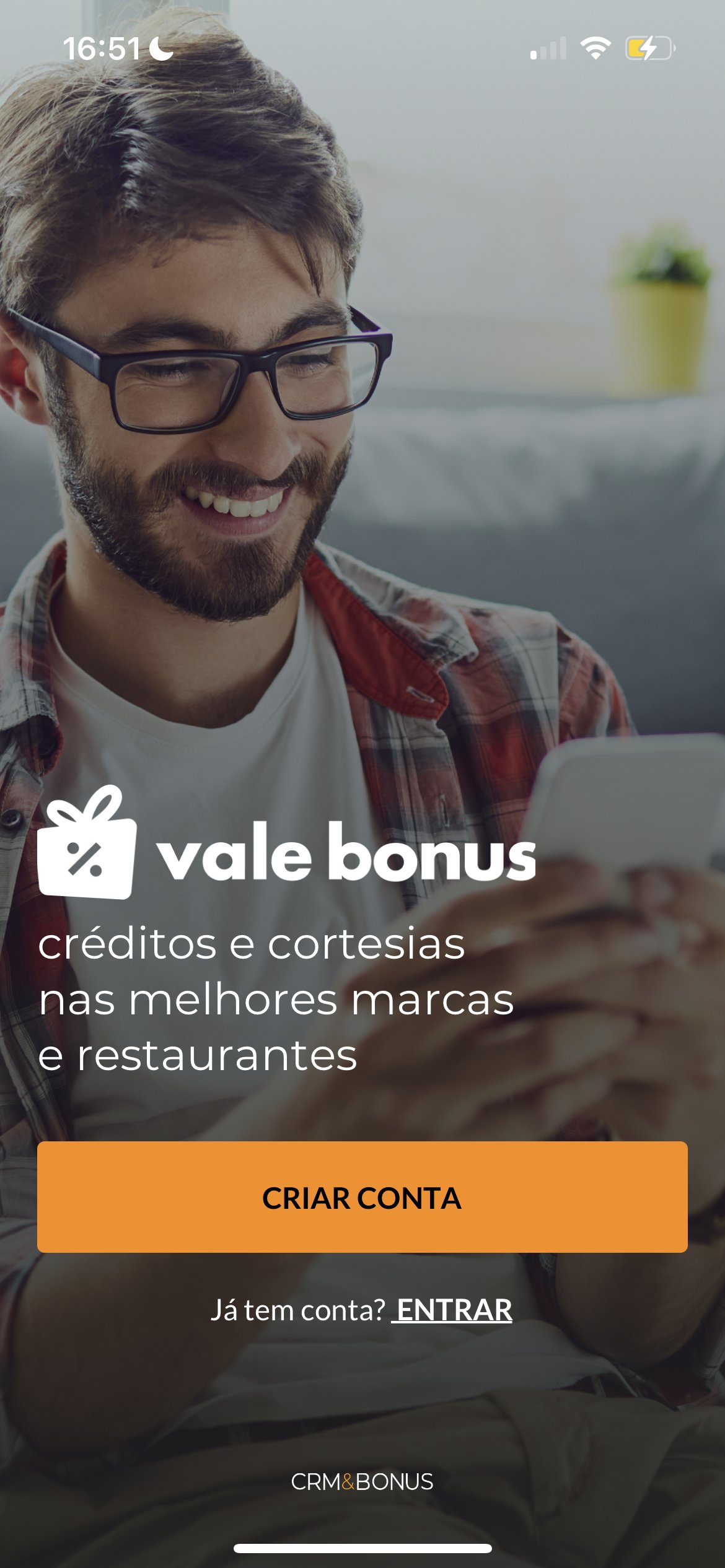Open the ENTRAR login link
The width and height of the screenshot is (725, 1568).
tap(453, 1310)
